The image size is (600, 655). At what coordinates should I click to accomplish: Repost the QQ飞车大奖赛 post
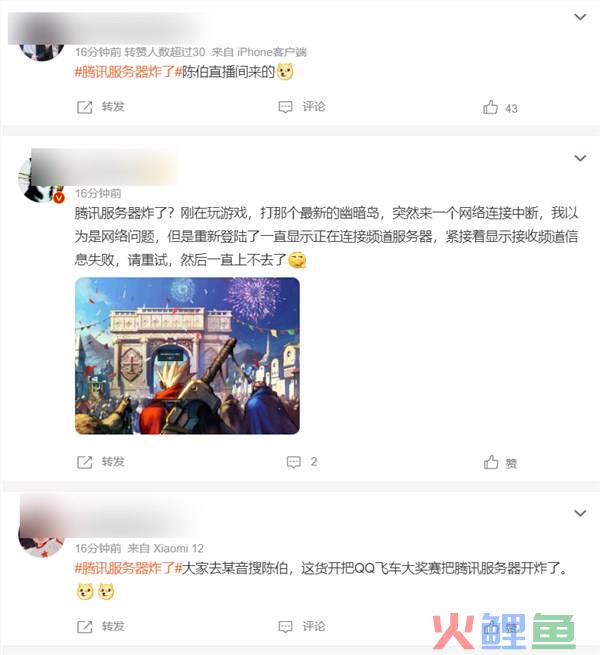pyautogui.click(x=101, y=626)
